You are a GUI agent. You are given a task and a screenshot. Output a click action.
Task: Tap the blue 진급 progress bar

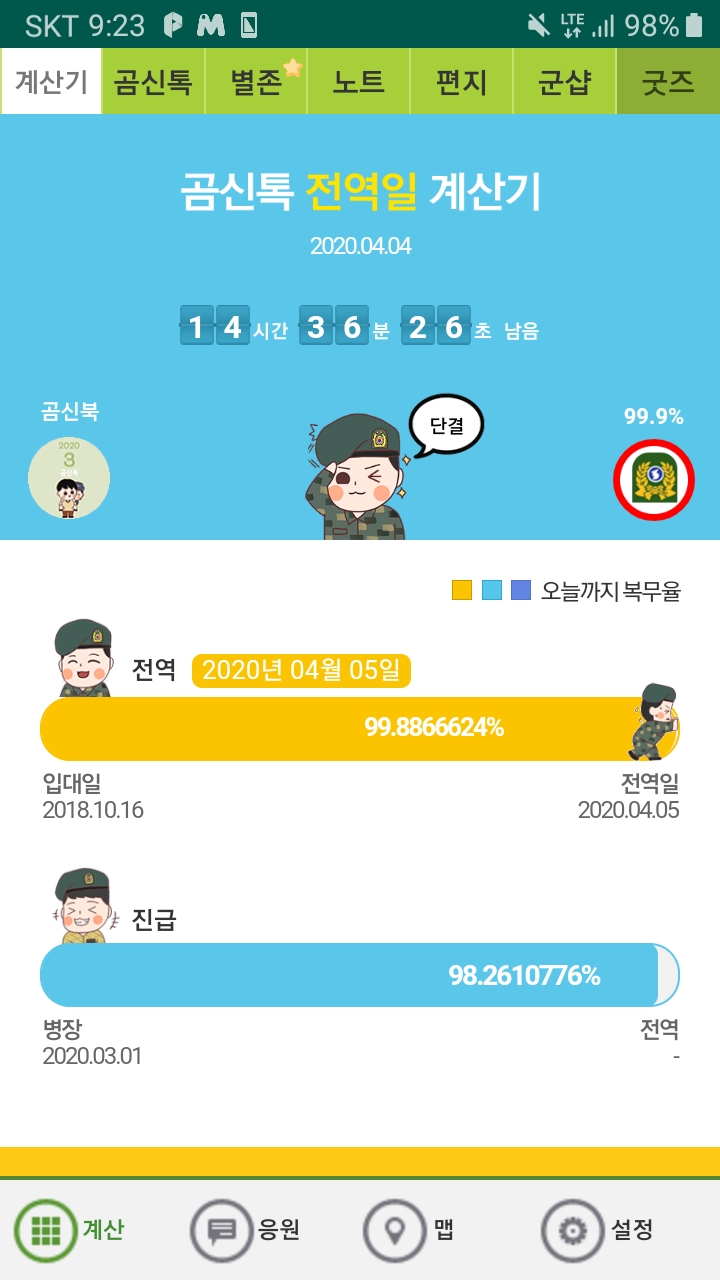coord(360,975)
